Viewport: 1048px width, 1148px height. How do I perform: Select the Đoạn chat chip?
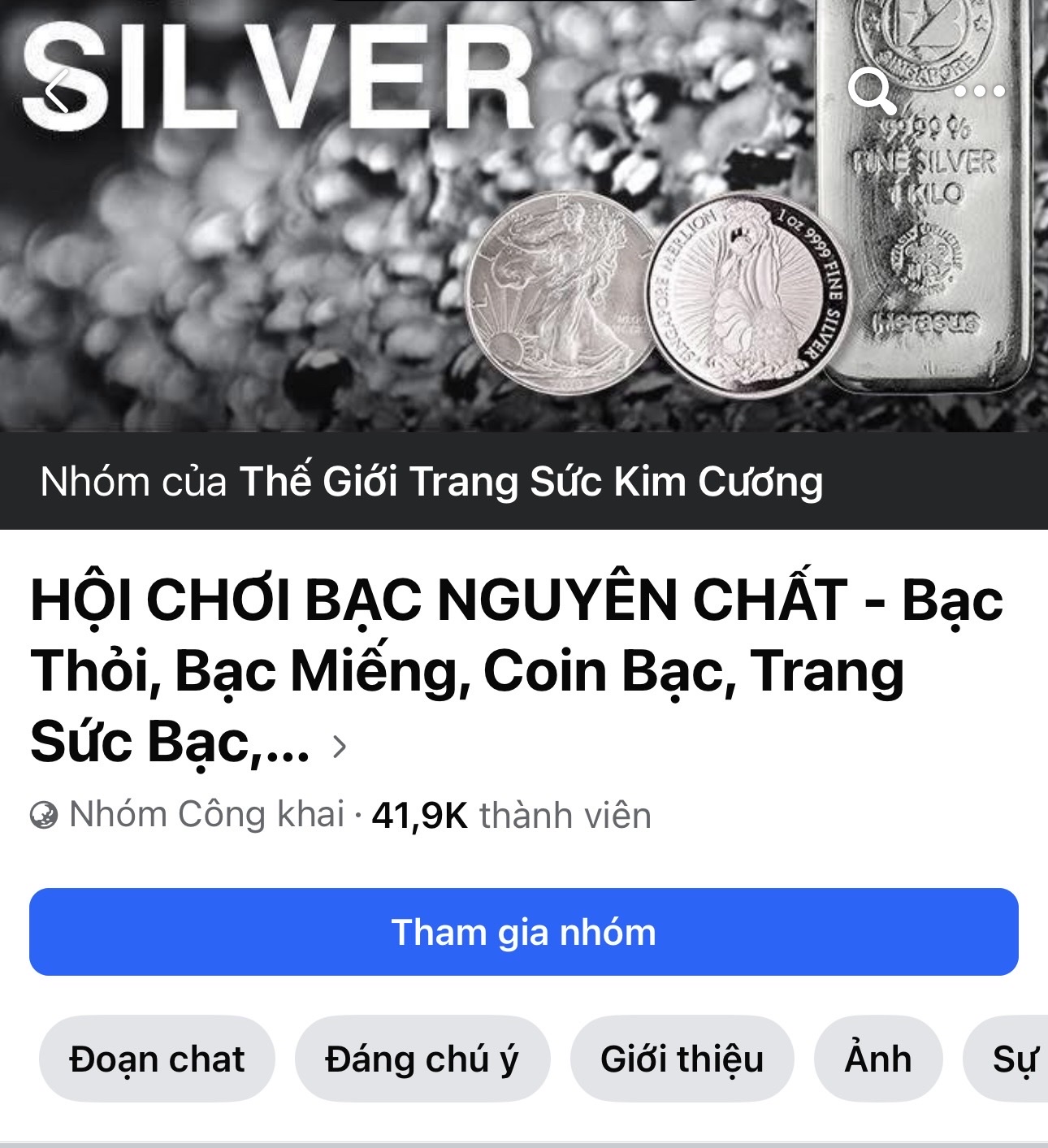157,1059
